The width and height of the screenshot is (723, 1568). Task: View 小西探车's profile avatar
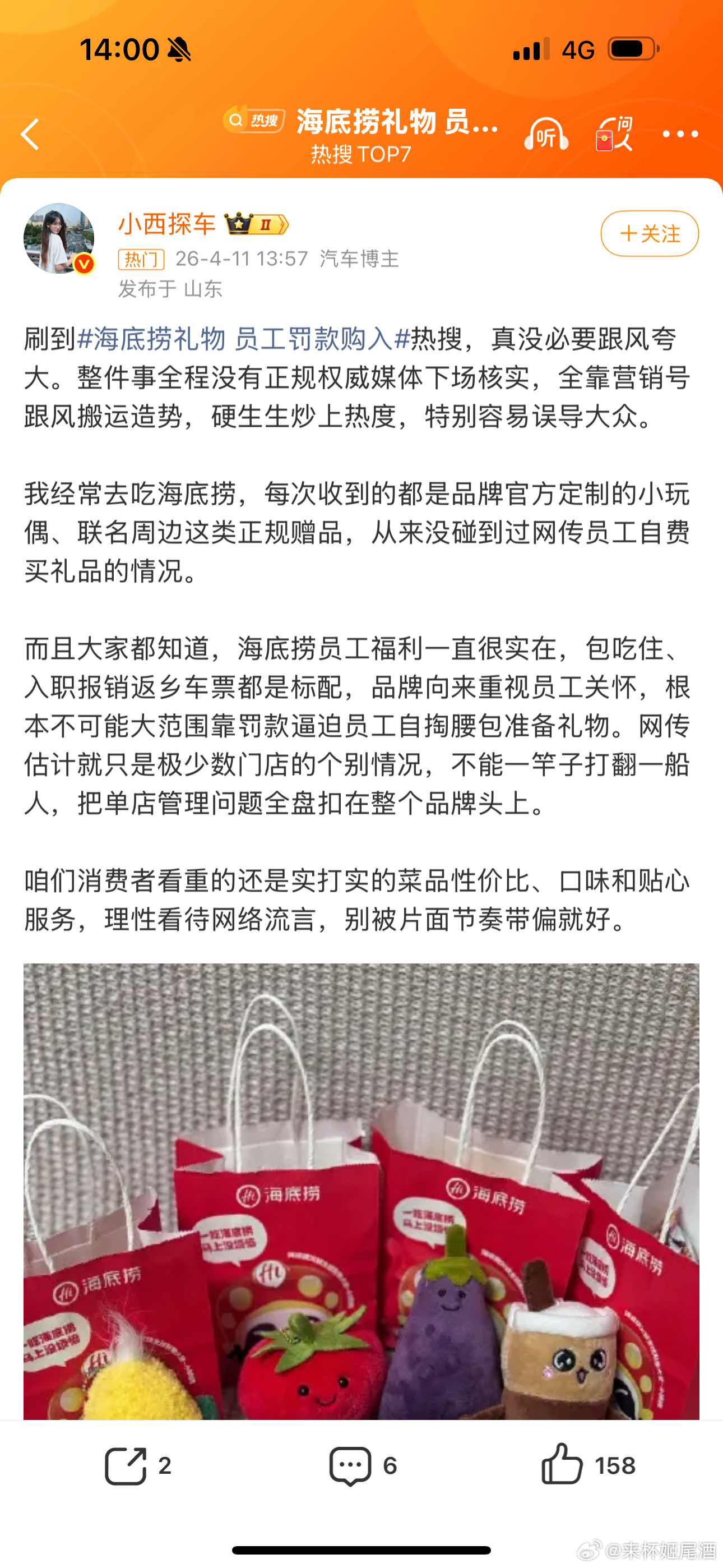coord(59,238)
